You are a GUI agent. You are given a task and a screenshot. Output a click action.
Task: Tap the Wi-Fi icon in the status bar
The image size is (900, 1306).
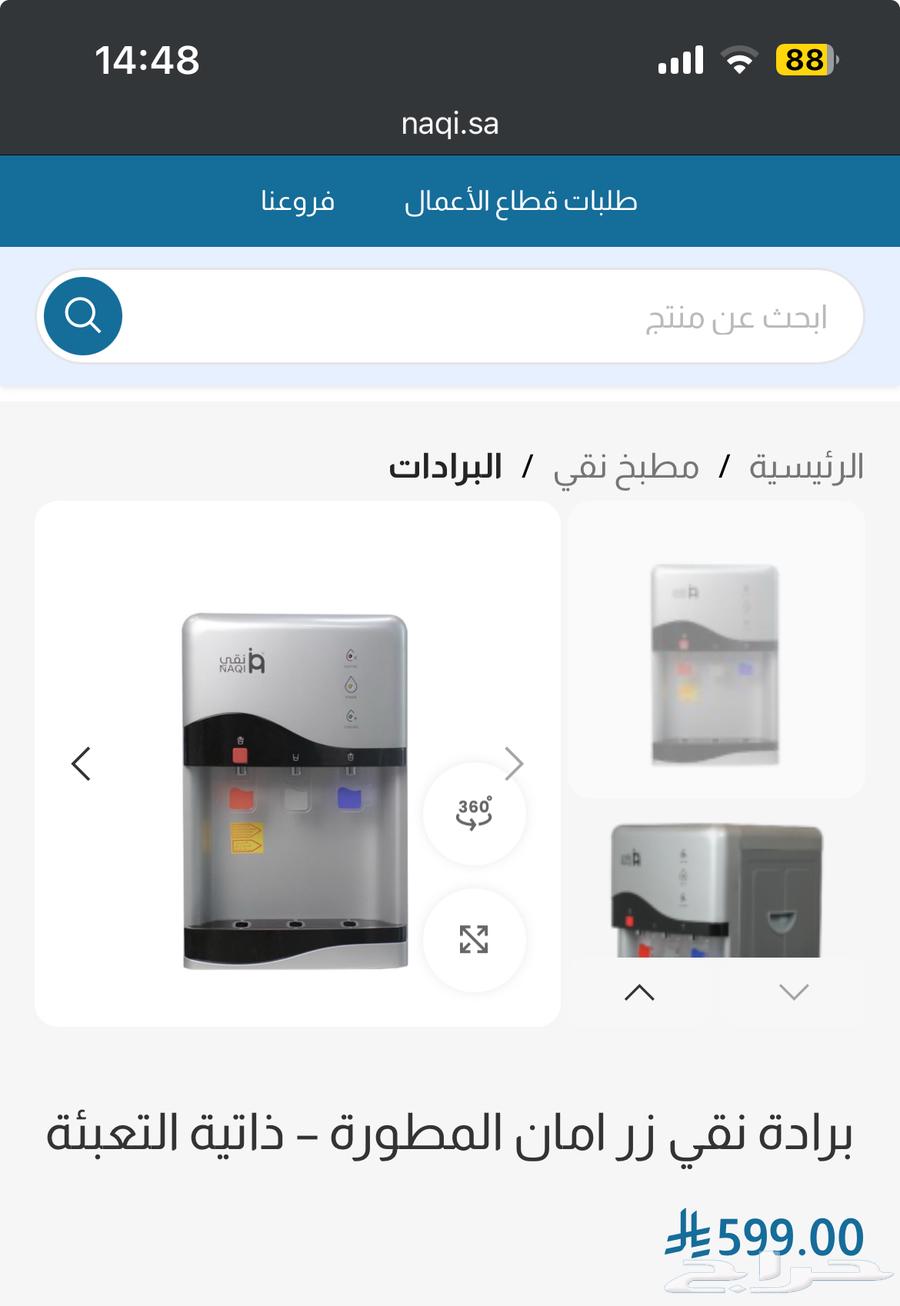(x=737, y=60)
